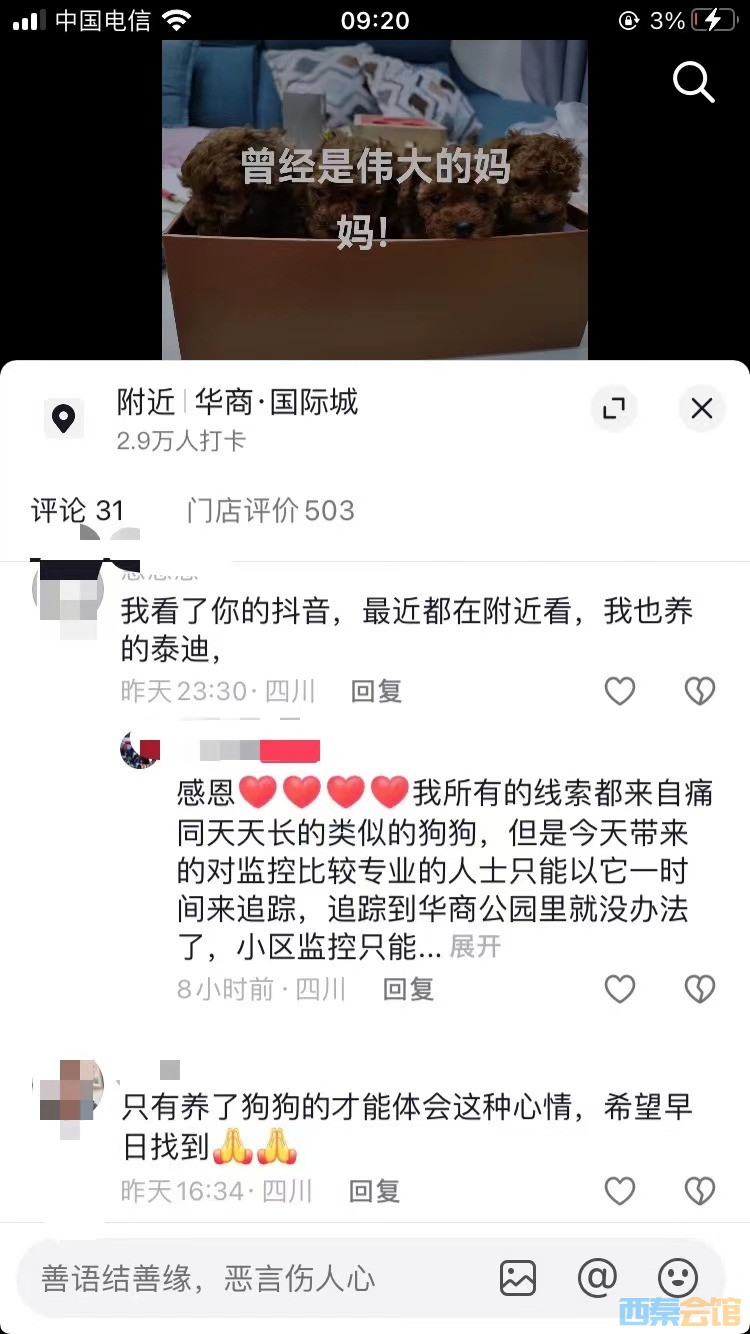Dislike the 希望早日找到 comment
The height and width of the screenshot is (1334, 750).
pos(699,1191)
